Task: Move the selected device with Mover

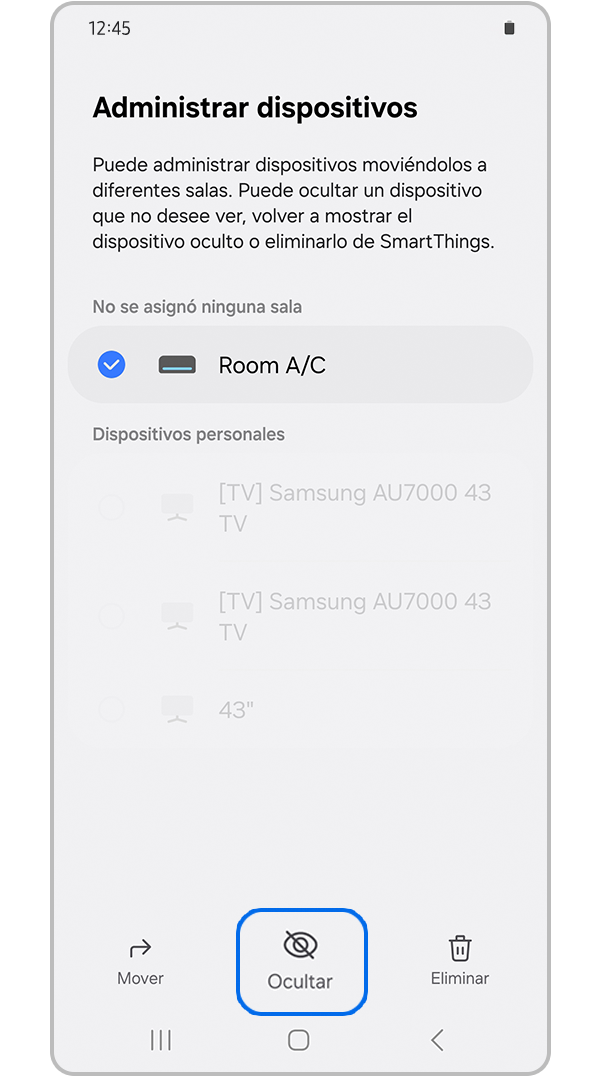Action: click(x=140, y=961)
